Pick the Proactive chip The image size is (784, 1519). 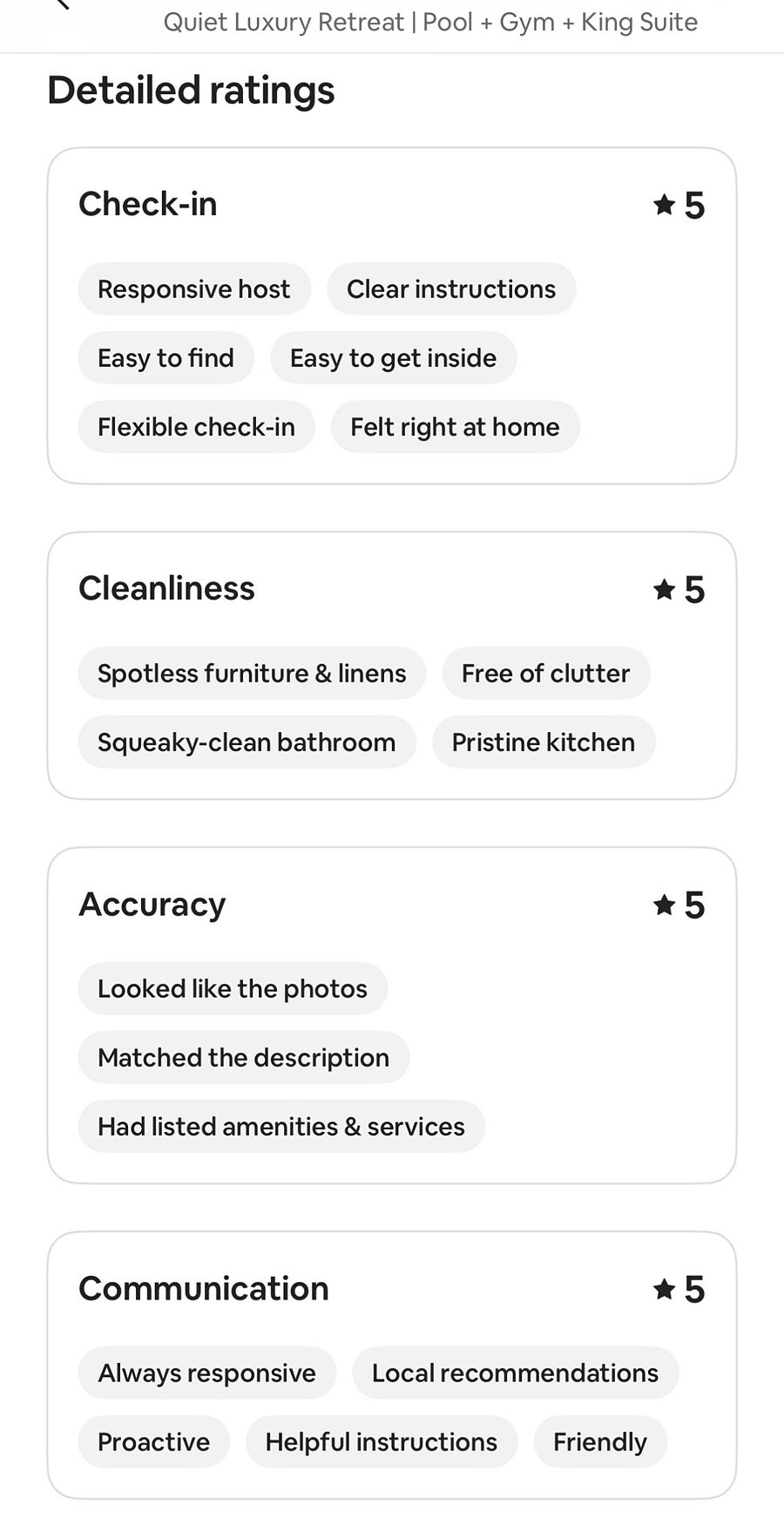coord(154,1441)
